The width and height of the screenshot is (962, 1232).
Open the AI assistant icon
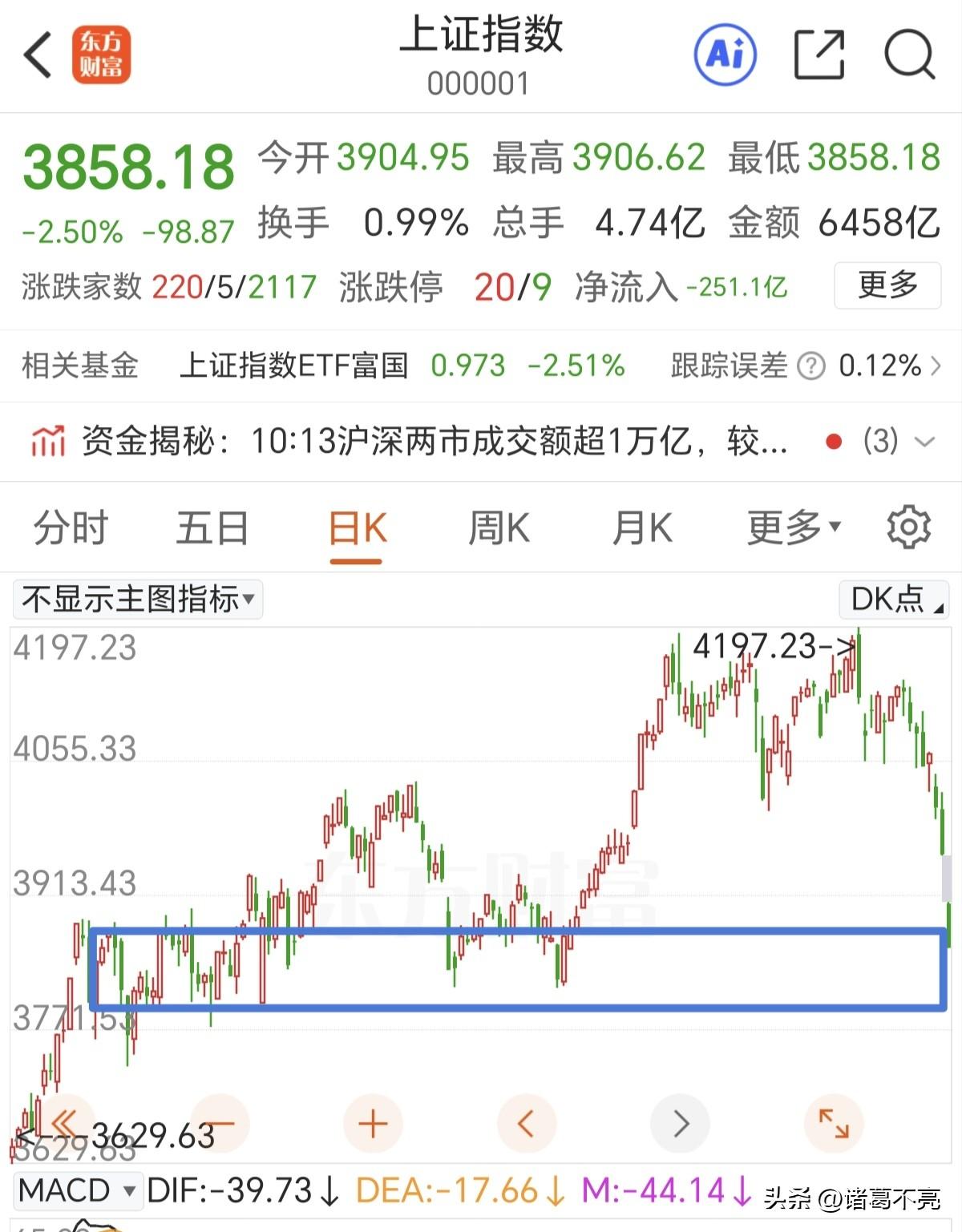click(x=724, y=55)
